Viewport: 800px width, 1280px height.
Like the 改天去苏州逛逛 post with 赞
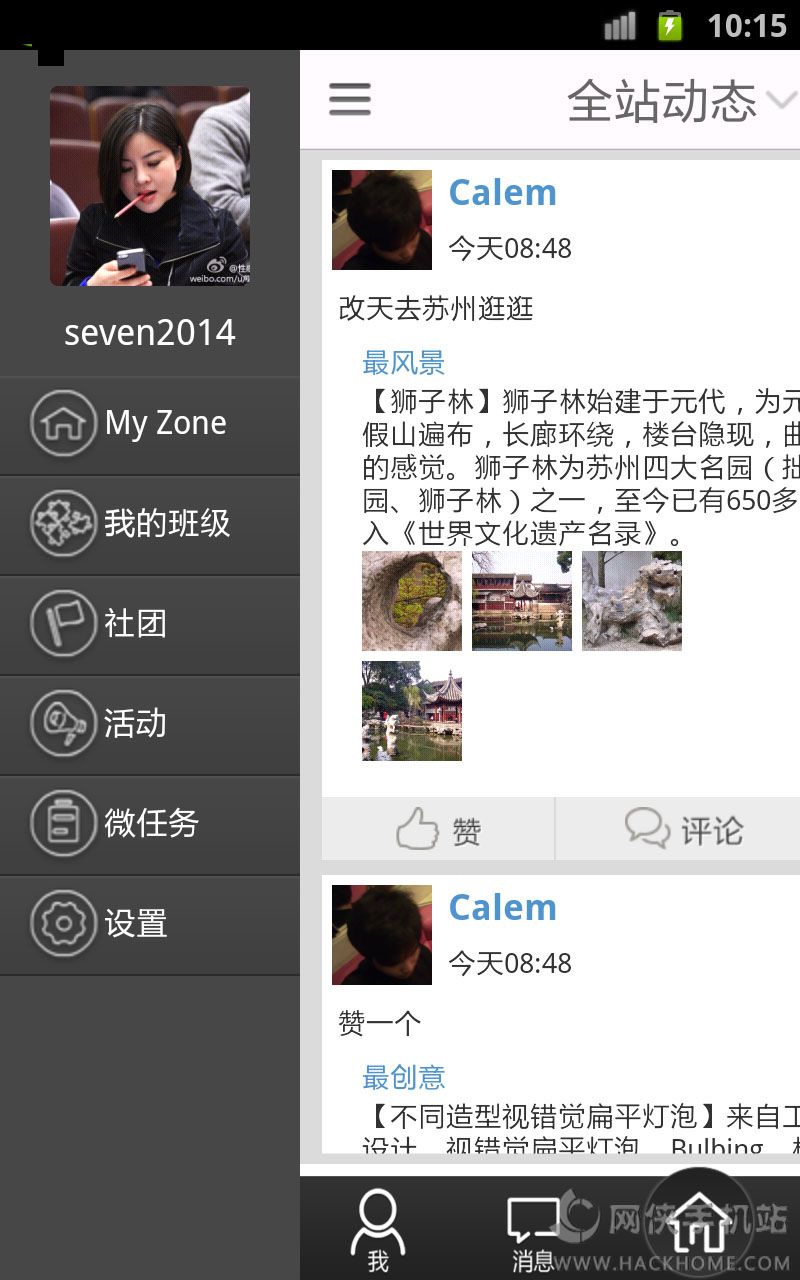(438, 829)
